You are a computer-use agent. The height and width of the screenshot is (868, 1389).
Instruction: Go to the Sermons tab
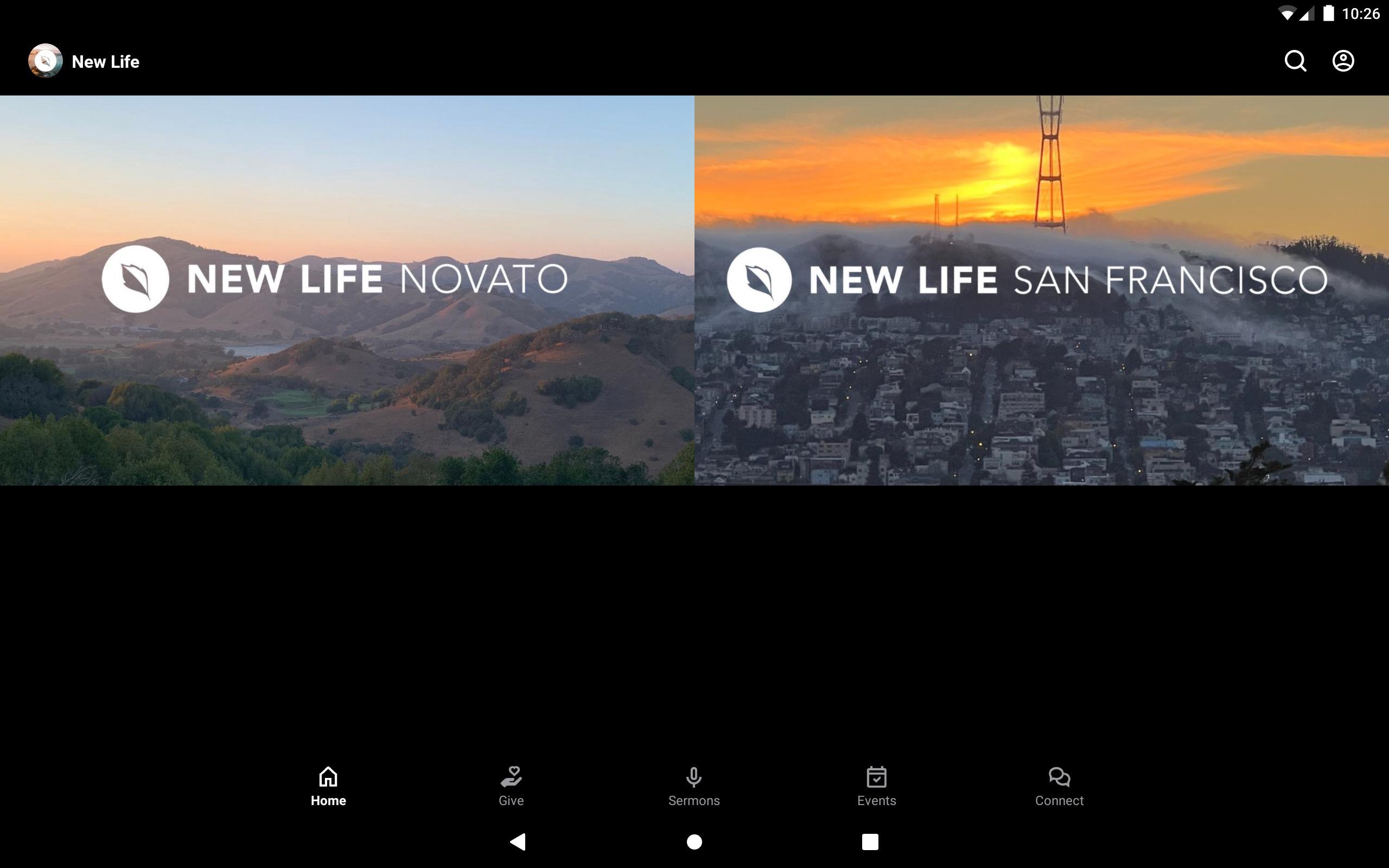693,786
